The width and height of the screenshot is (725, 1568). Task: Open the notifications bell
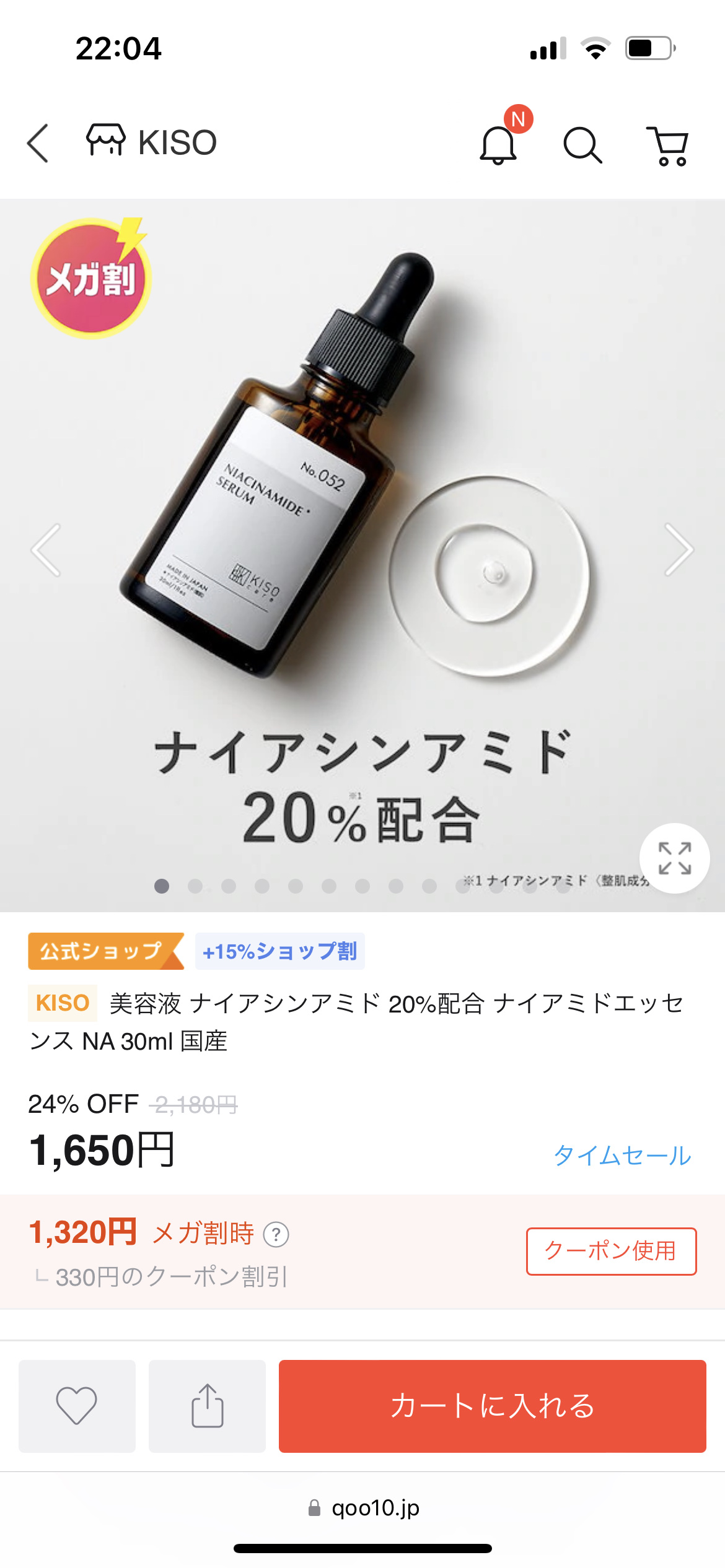[x=498, y=145]
